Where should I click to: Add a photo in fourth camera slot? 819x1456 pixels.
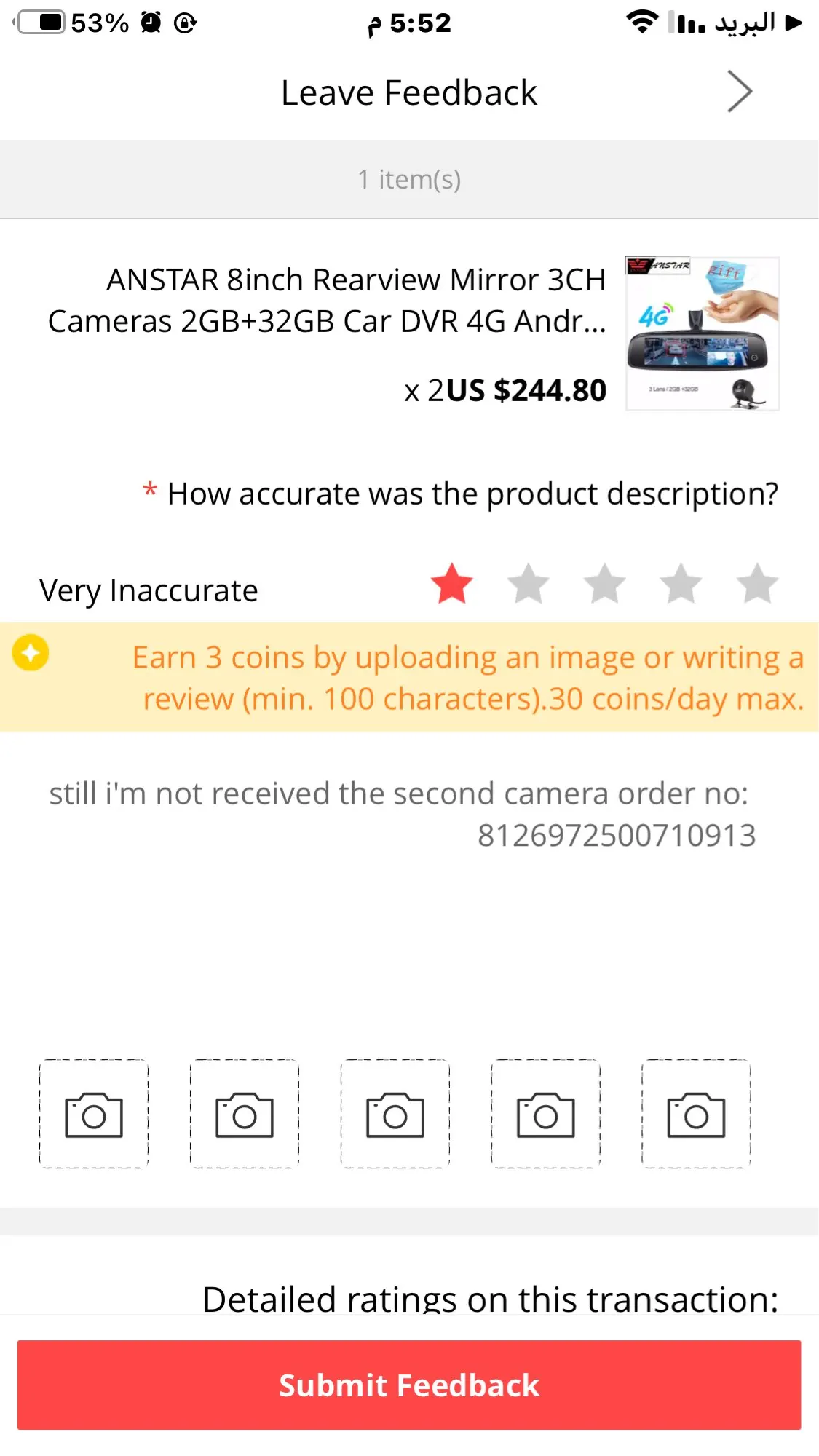tap(546, 1114)
